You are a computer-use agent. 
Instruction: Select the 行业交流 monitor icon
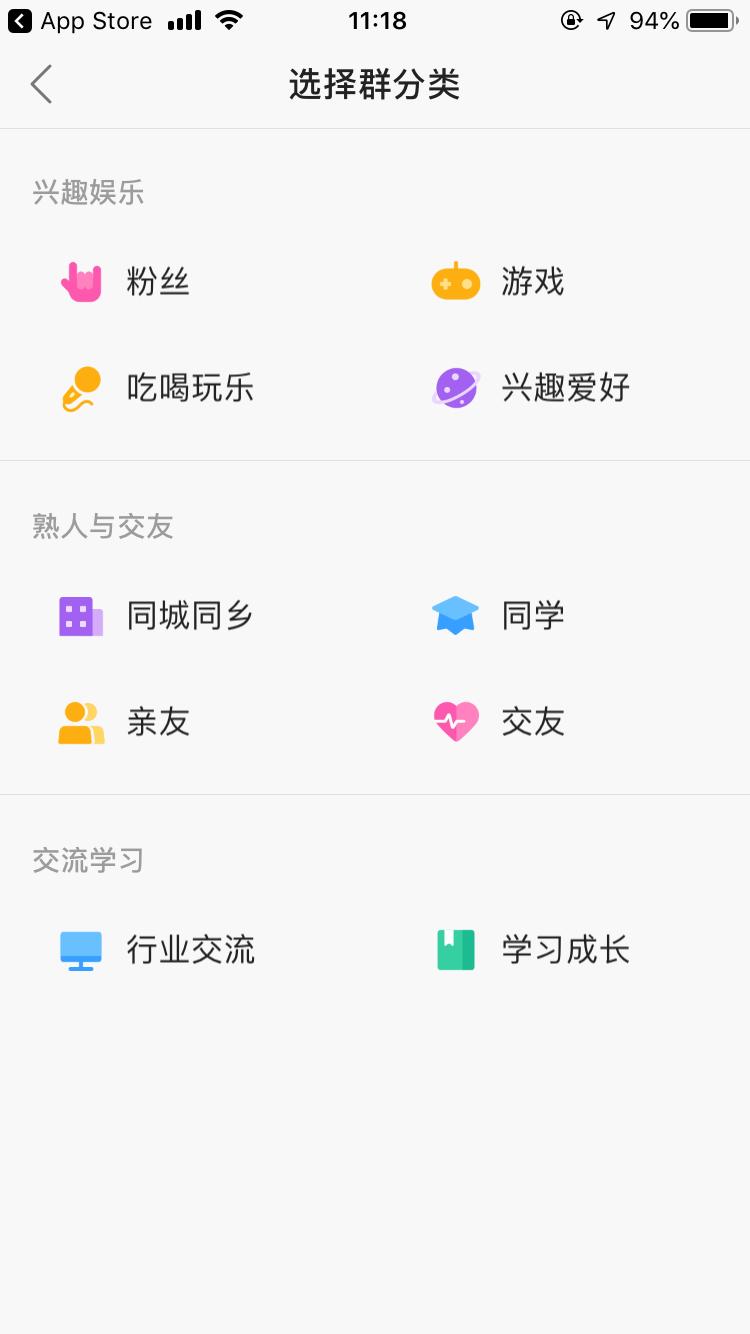(80, 949)
